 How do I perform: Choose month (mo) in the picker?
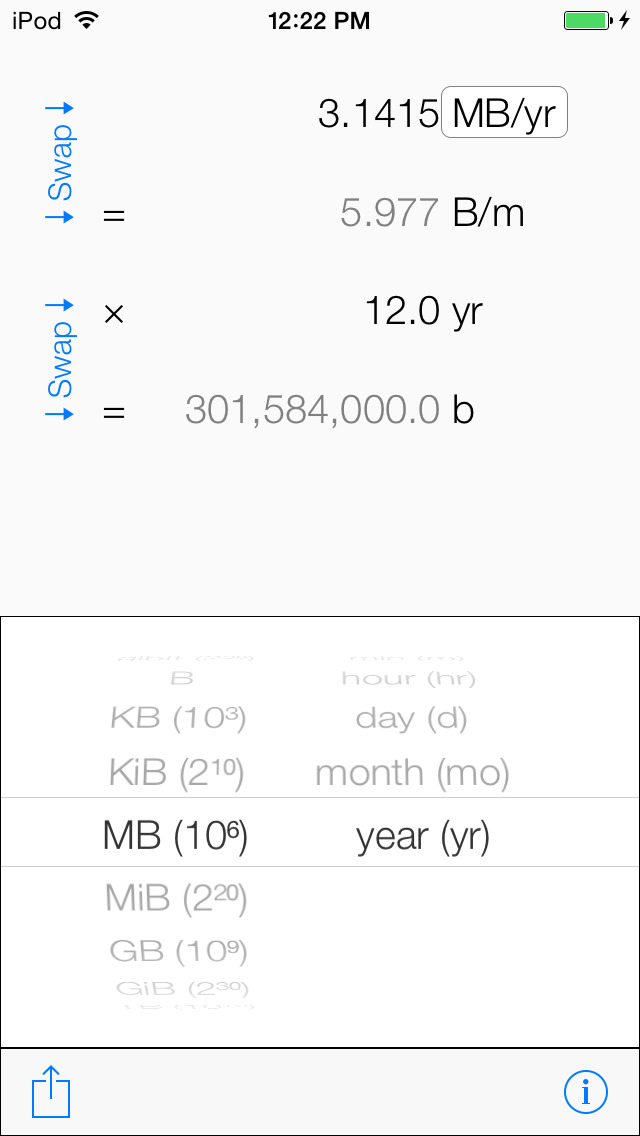412,774
